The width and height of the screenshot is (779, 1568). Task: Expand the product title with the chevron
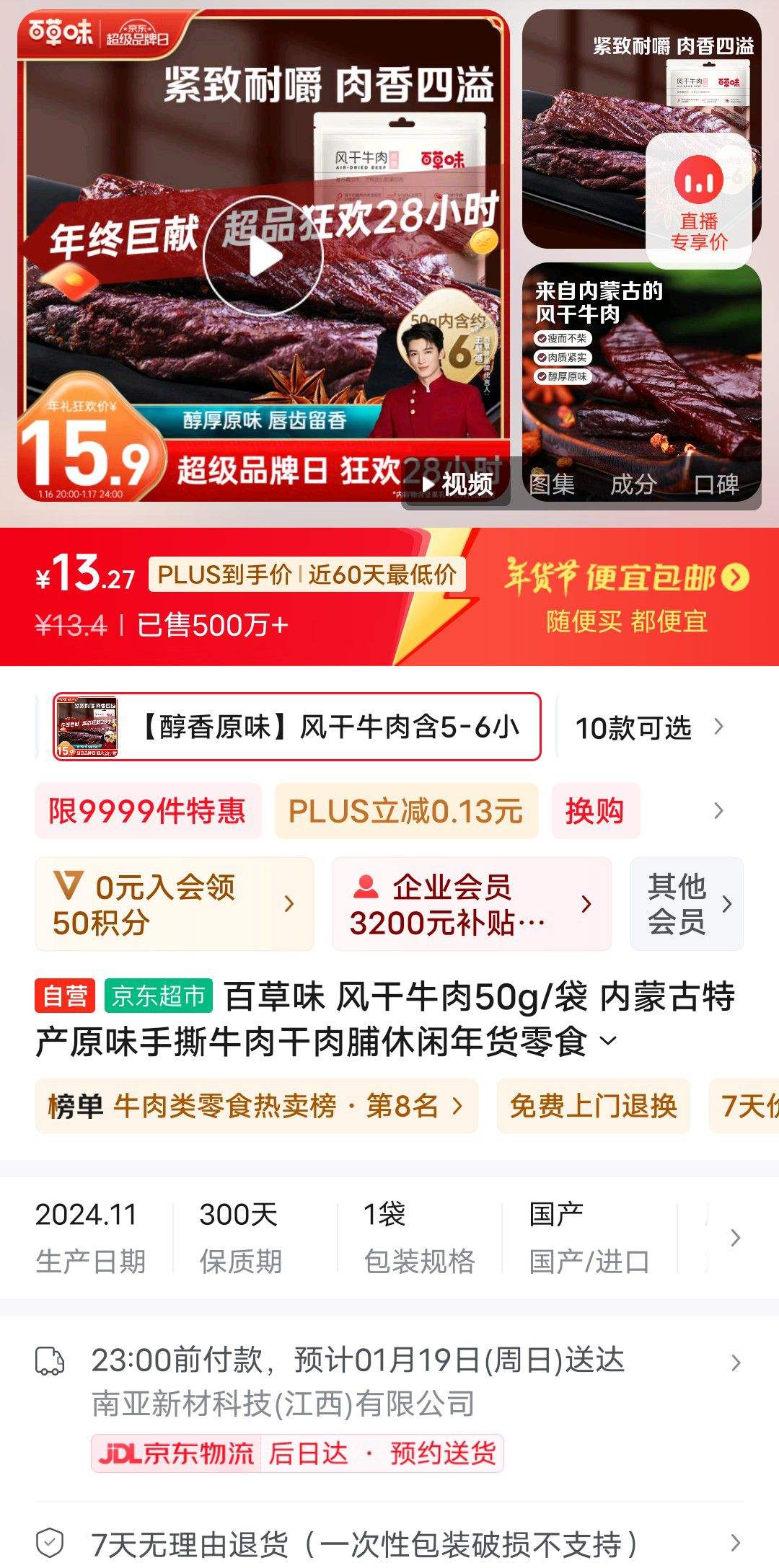point(608,1040)
